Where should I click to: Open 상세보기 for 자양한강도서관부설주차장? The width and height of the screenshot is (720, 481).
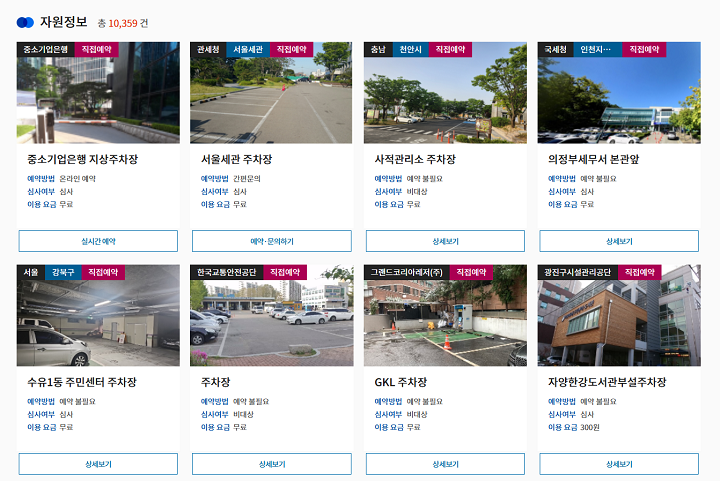pyautogui.click(x=619, y=464)
